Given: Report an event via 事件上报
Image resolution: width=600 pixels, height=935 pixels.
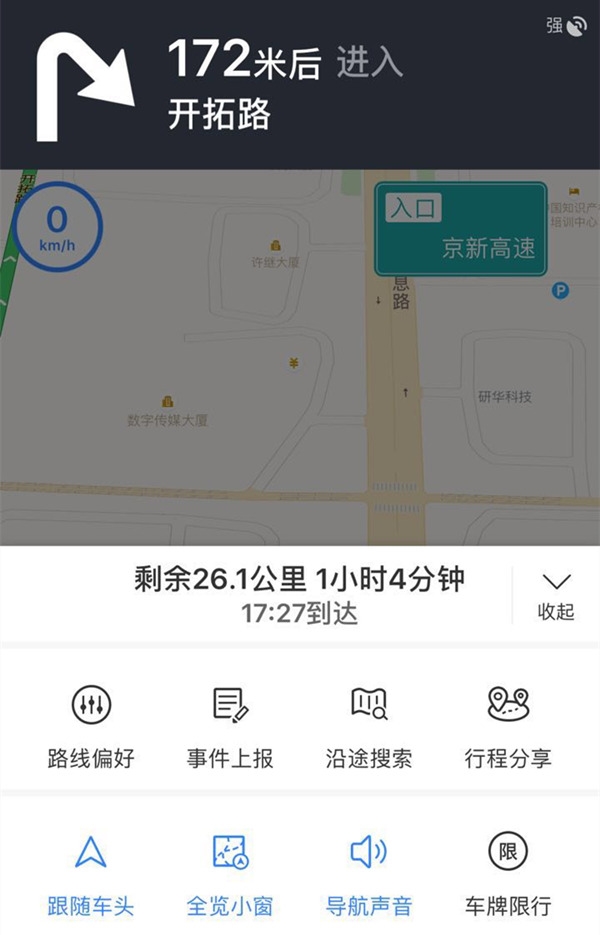Looking at the screenshot, I should pos(230,724).
